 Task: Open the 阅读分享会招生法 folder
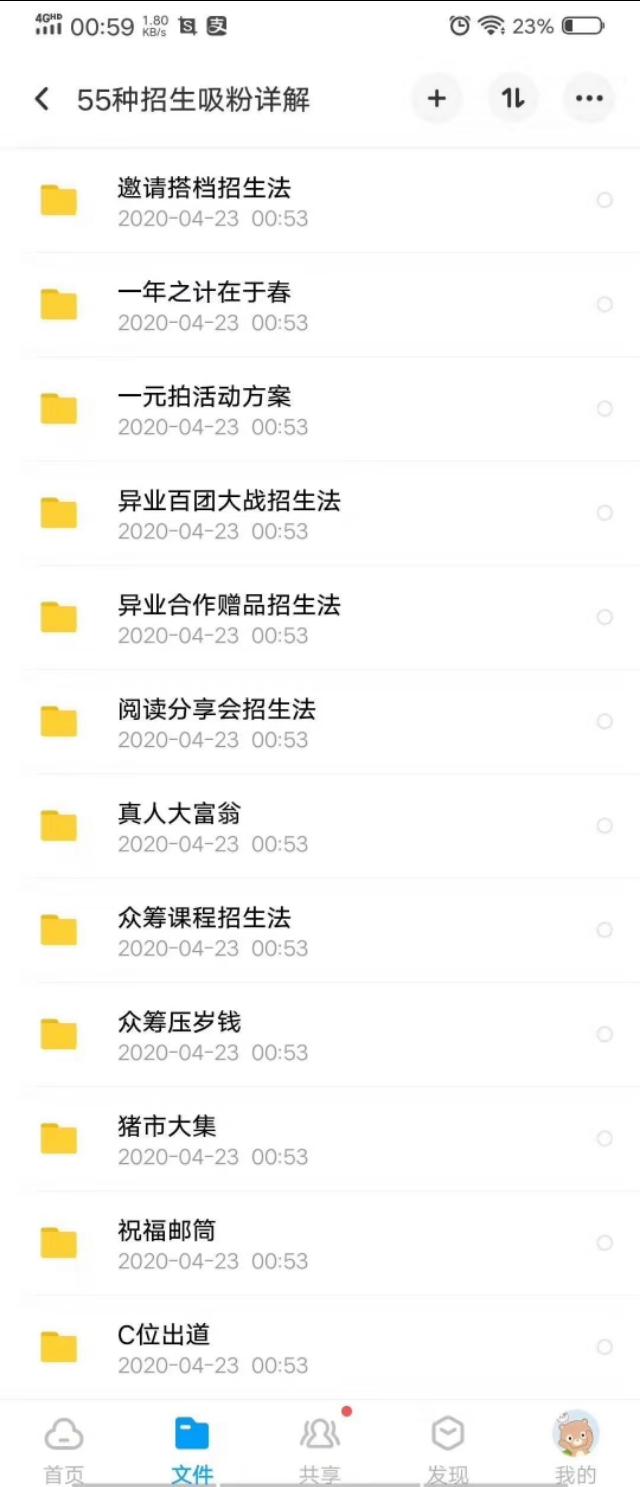[216, 722]
